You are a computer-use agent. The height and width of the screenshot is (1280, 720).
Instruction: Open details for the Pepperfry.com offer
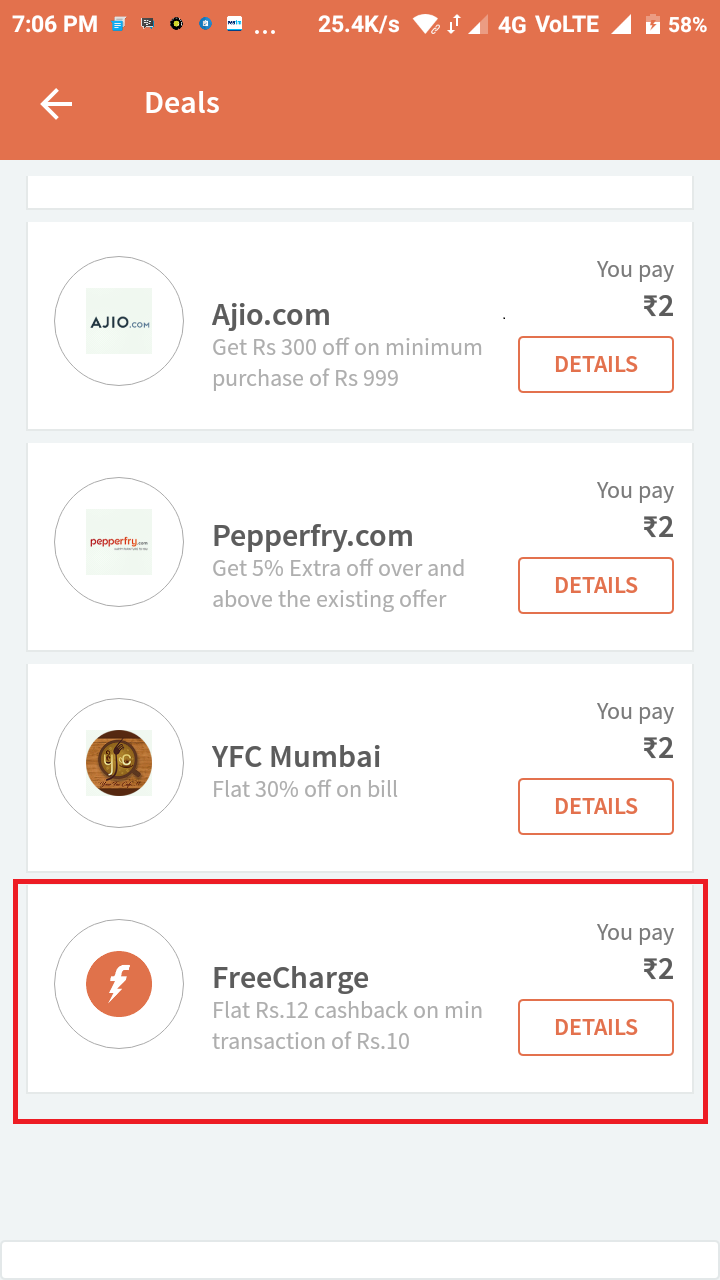pos(596,586)
